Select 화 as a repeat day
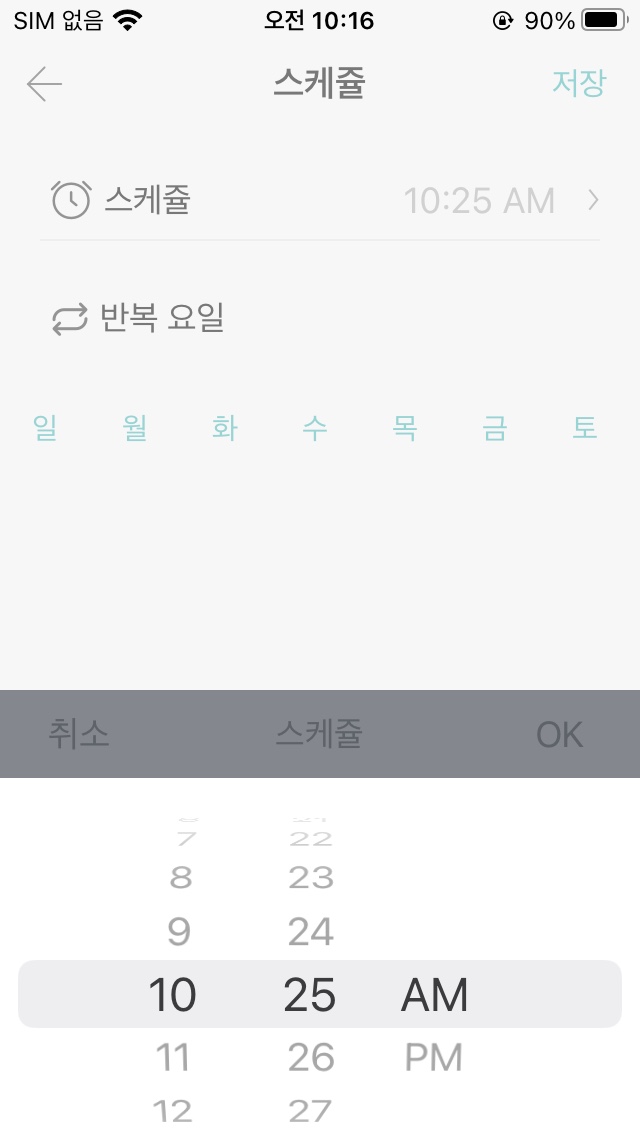The width and height of the screenshot is (640, 1136). coord(225,427)
